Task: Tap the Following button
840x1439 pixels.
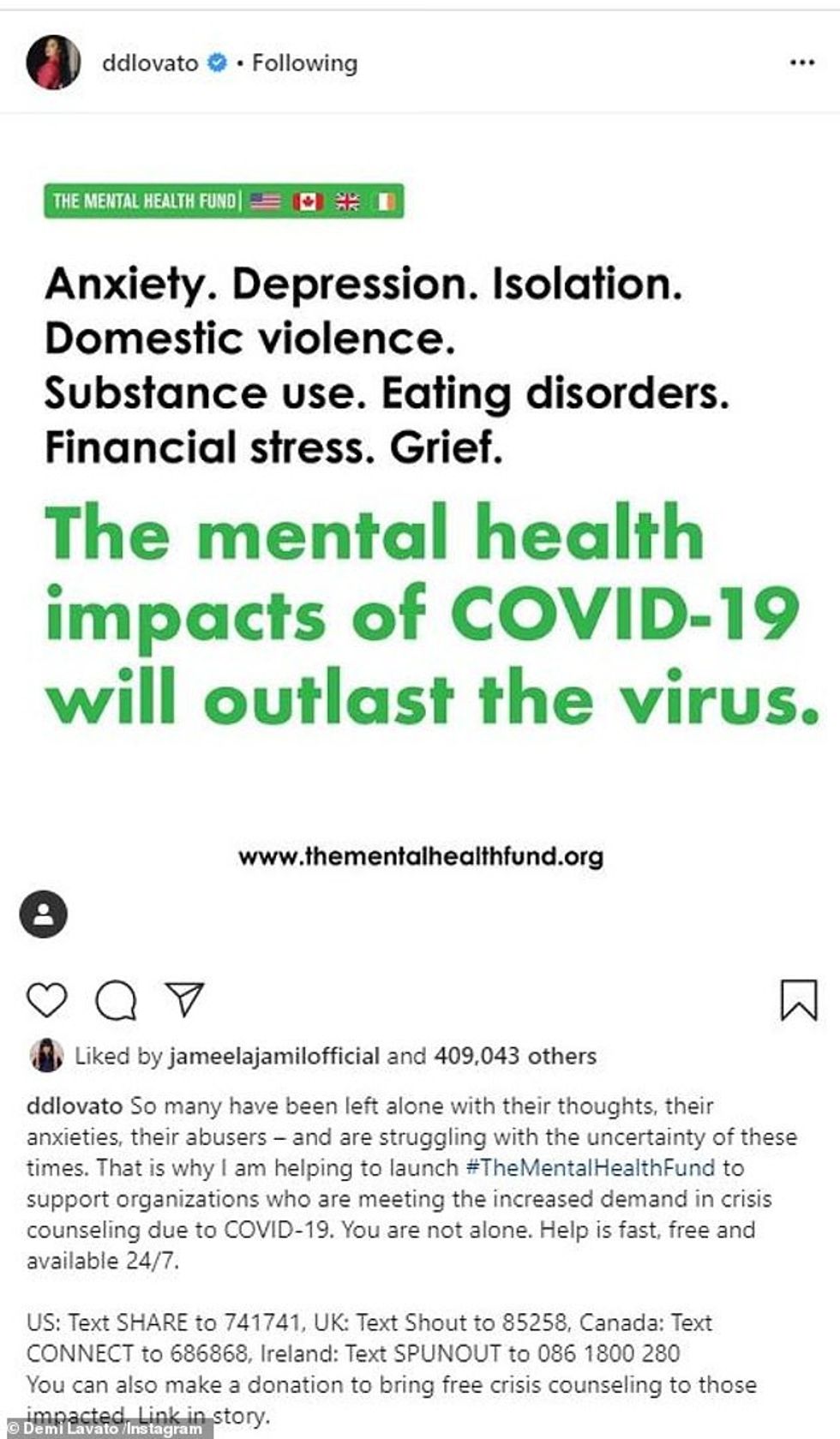Action: tap(304, 63)
